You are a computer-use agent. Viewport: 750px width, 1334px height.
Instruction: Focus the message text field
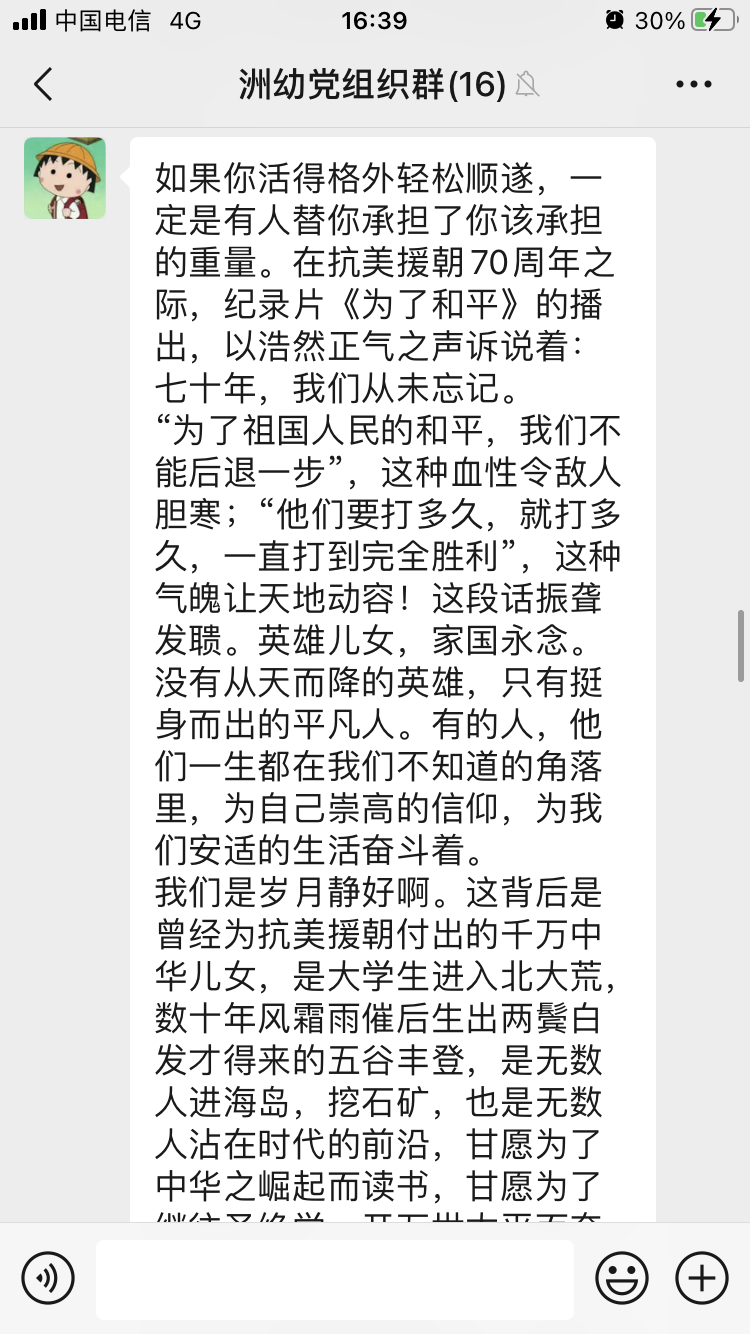[335, 1279]
